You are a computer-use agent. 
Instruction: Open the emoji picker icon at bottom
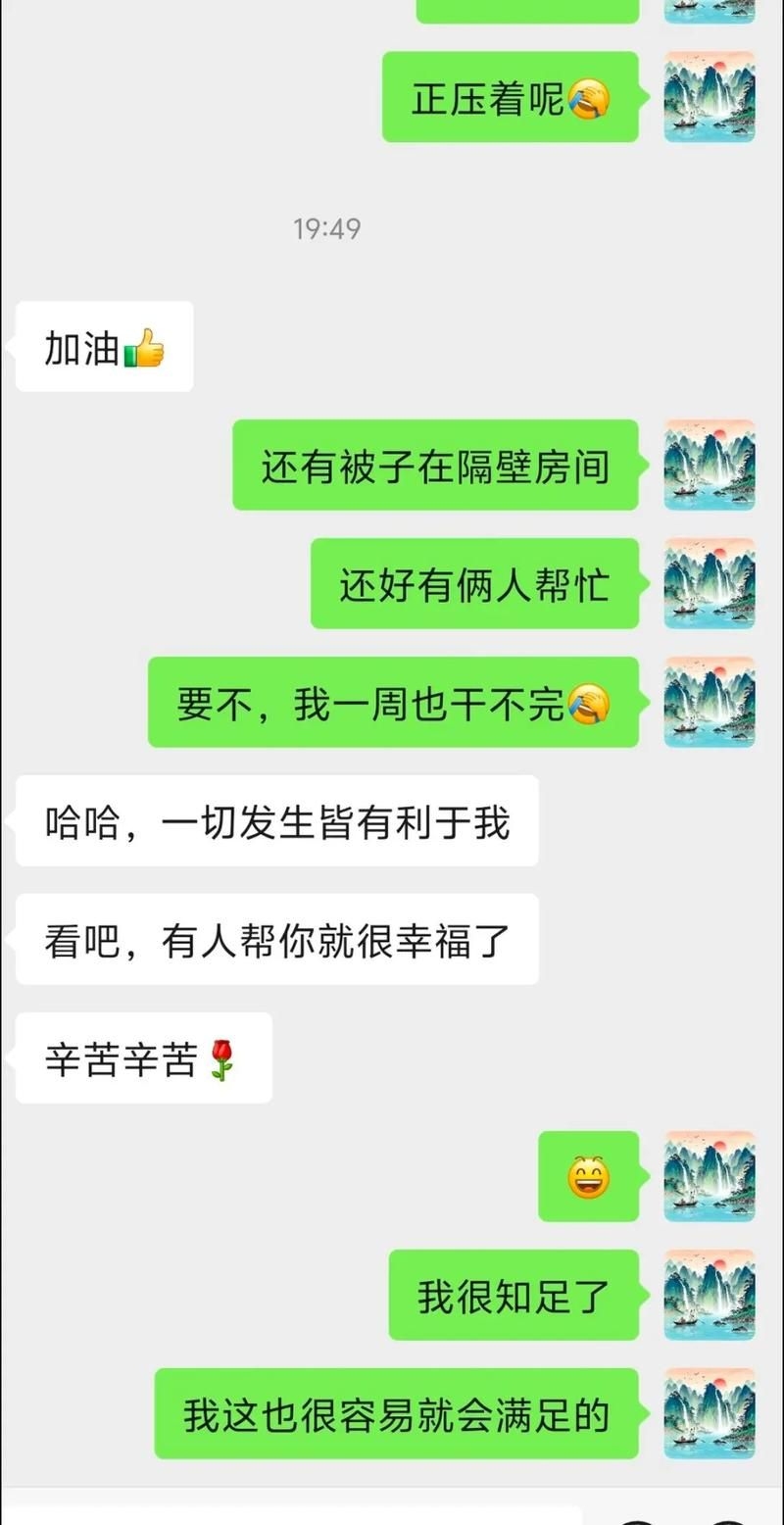[x=639, y=1519]
